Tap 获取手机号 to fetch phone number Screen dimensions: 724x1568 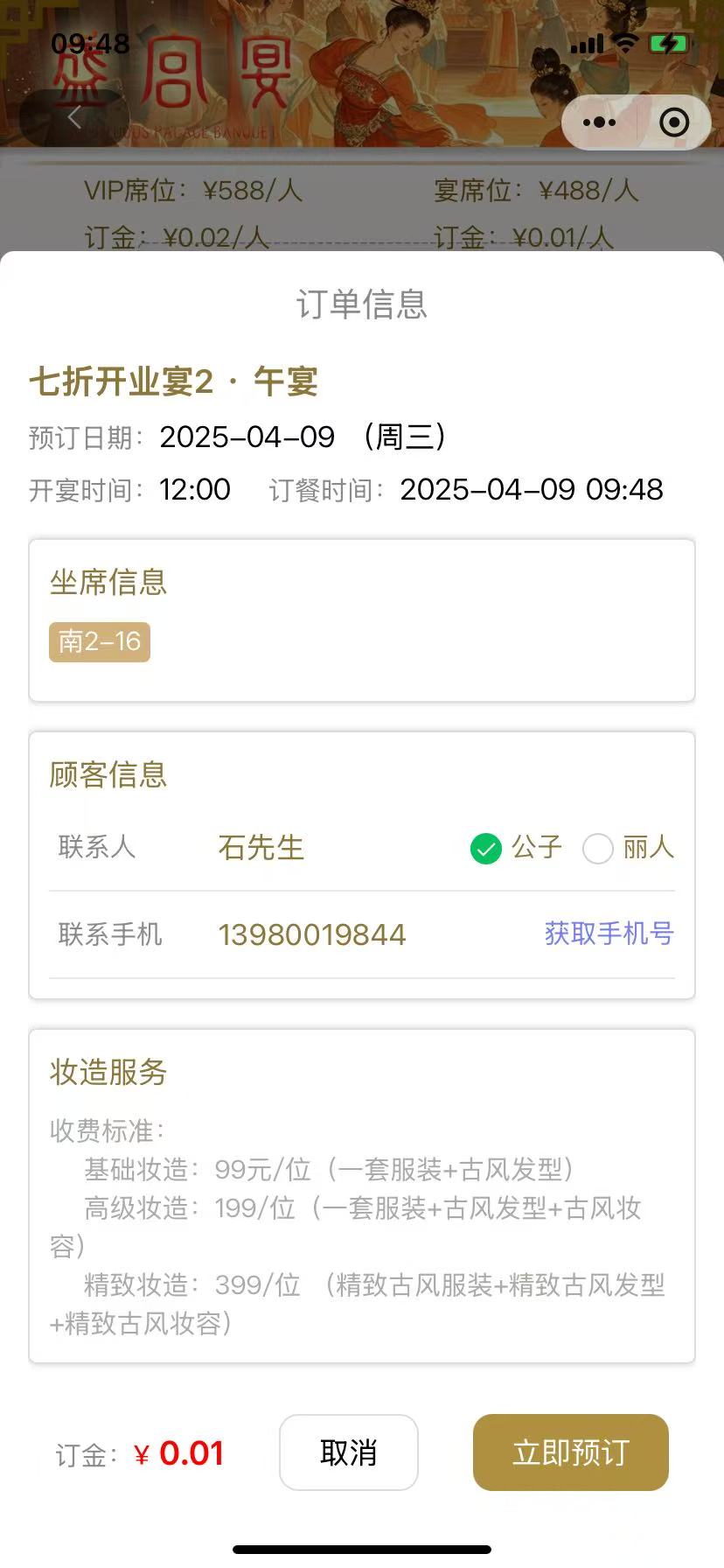coord(609,934)
